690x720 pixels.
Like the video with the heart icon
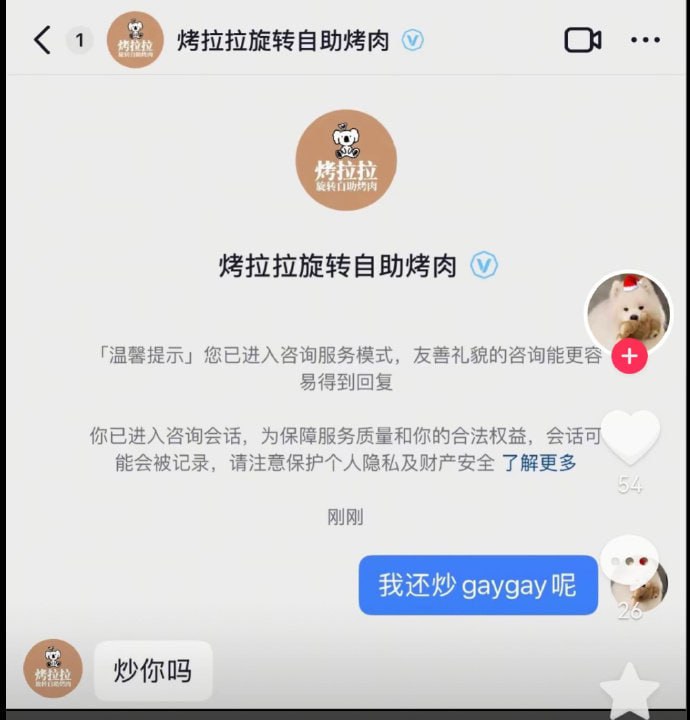[632, 437]
